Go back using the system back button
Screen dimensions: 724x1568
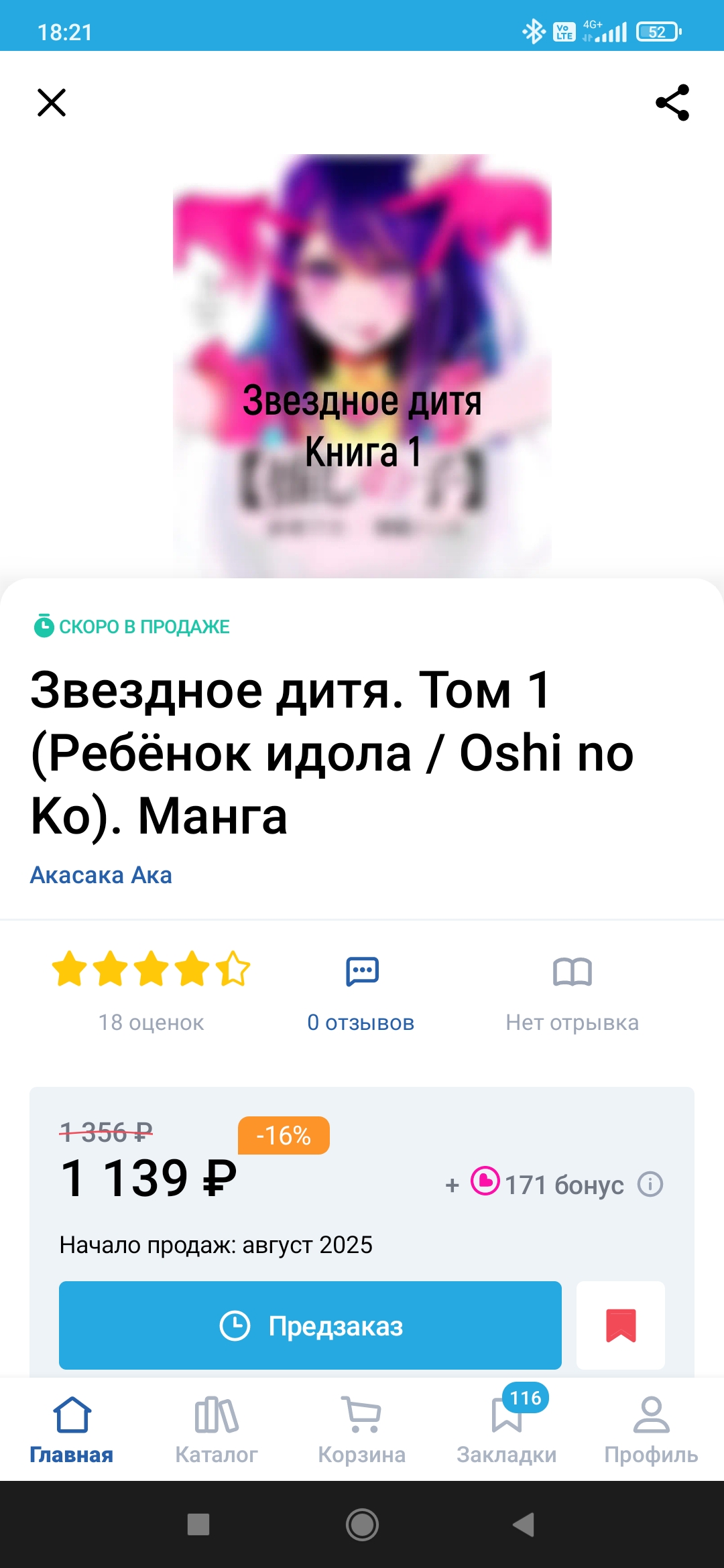tap(524, 1524)
